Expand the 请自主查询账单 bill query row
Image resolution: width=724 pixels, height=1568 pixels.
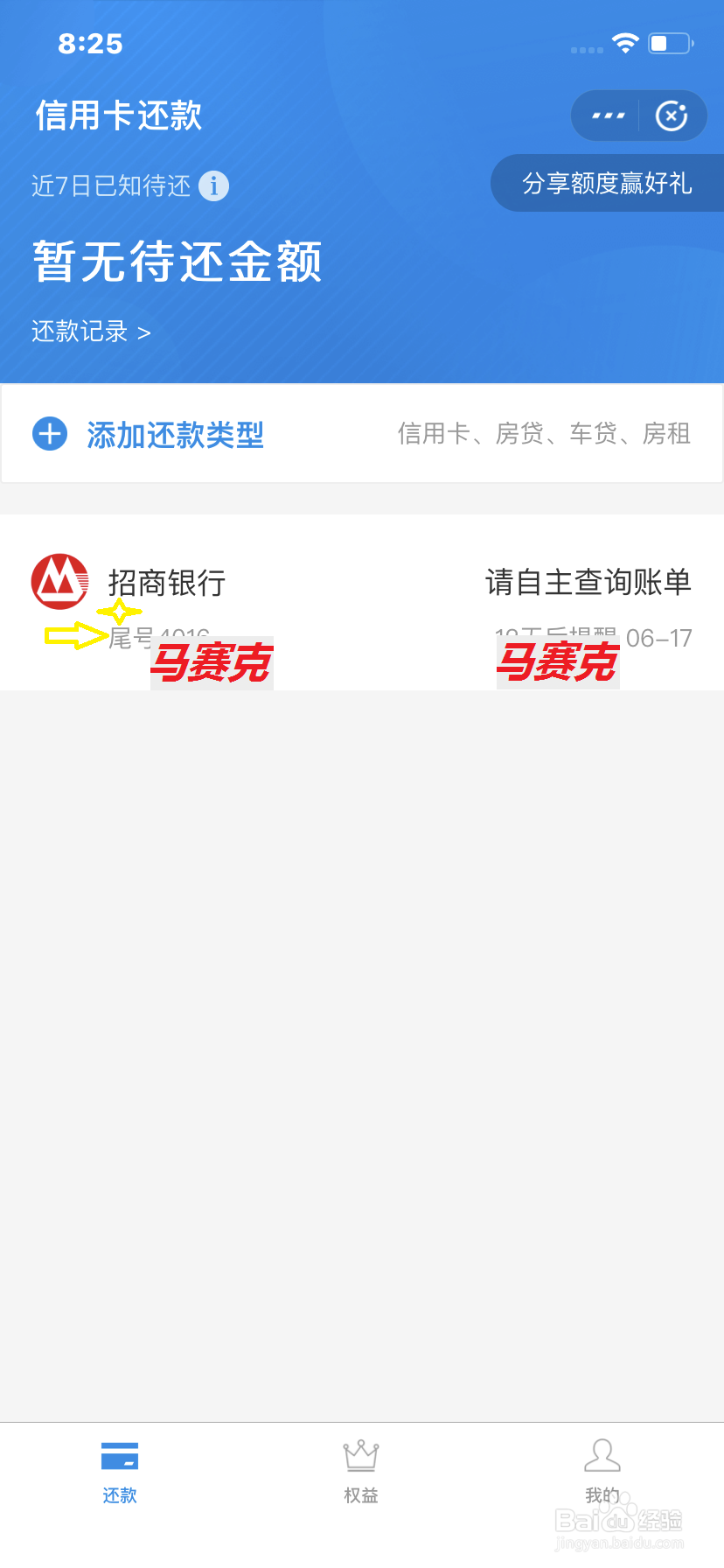pos(588,582)
